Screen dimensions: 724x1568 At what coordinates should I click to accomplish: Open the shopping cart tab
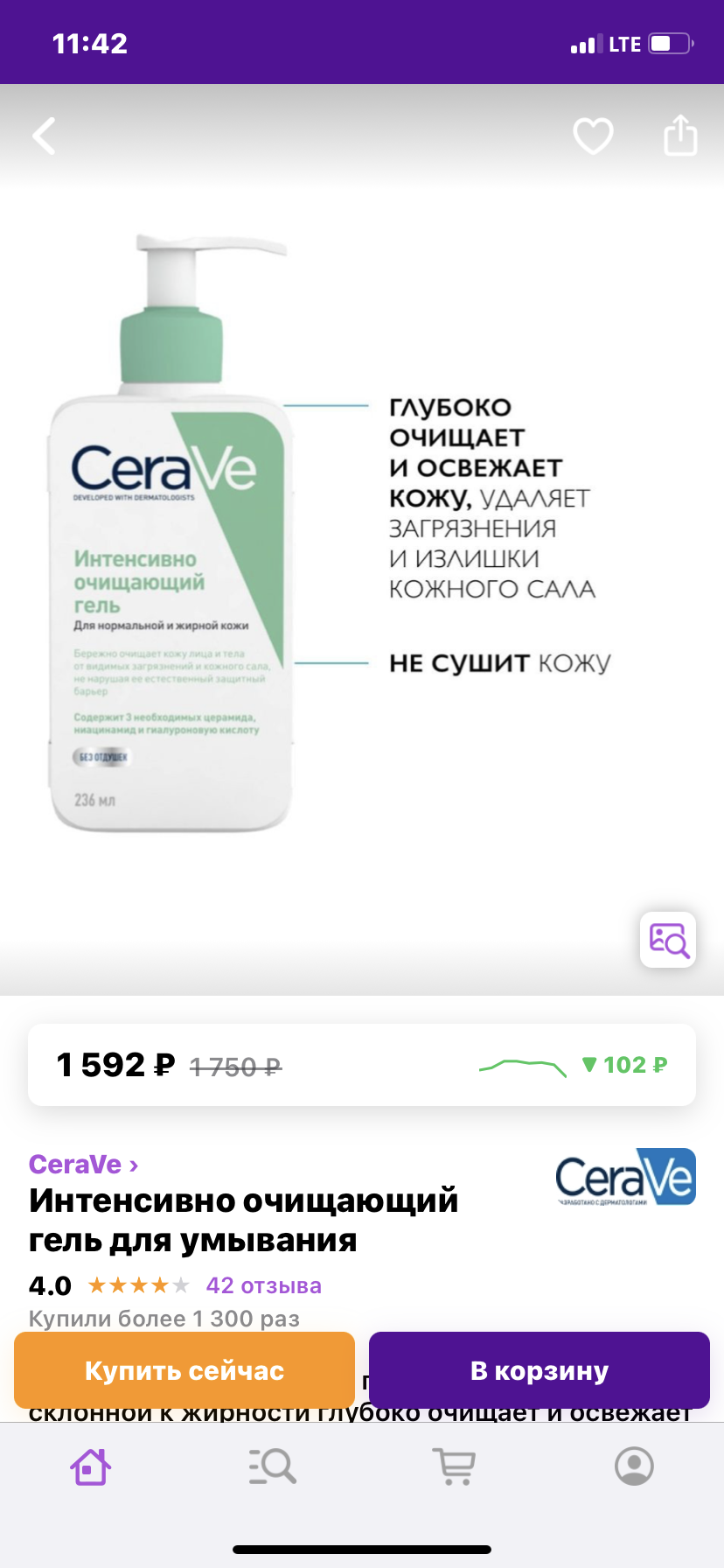[x=454, y=1466]
